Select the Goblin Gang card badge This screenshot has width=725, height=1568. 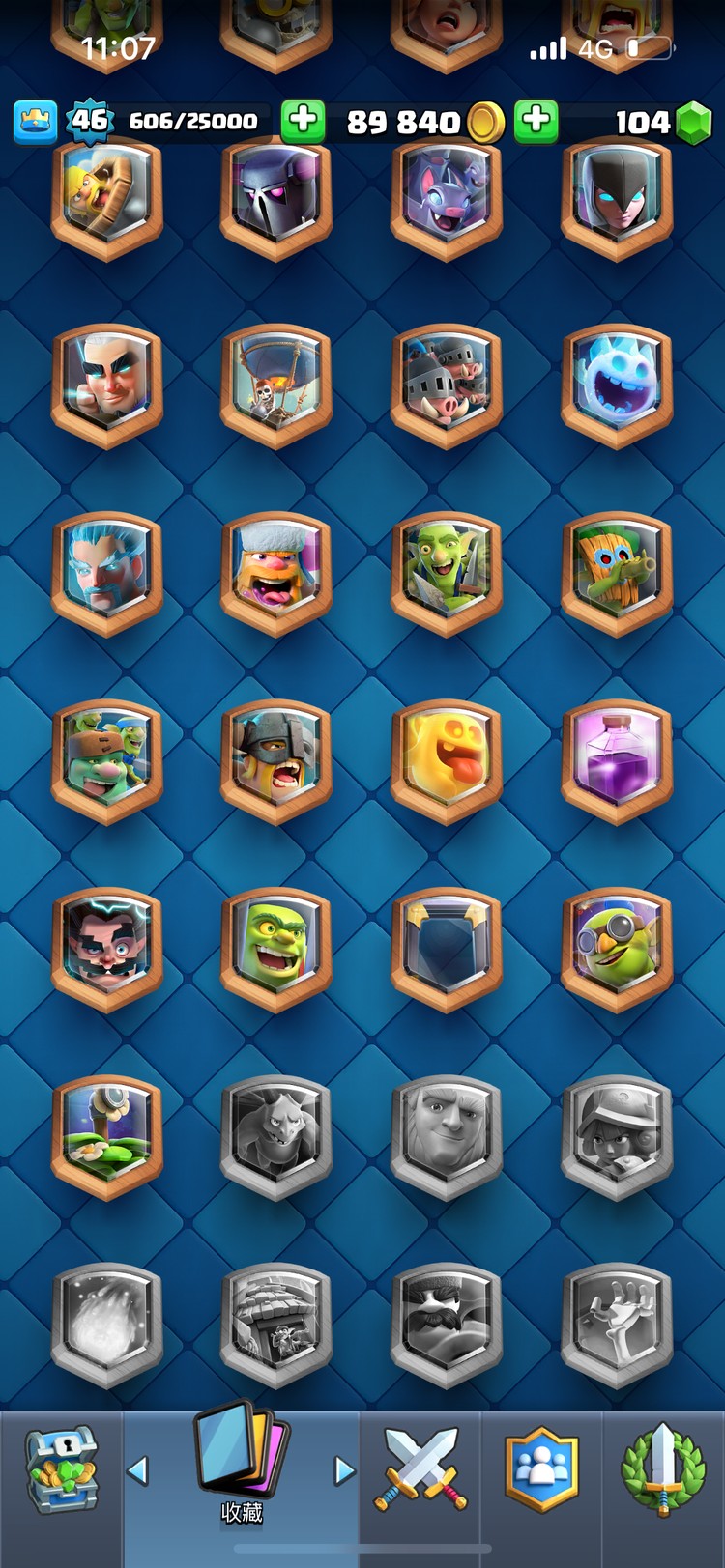coord(106,760)
